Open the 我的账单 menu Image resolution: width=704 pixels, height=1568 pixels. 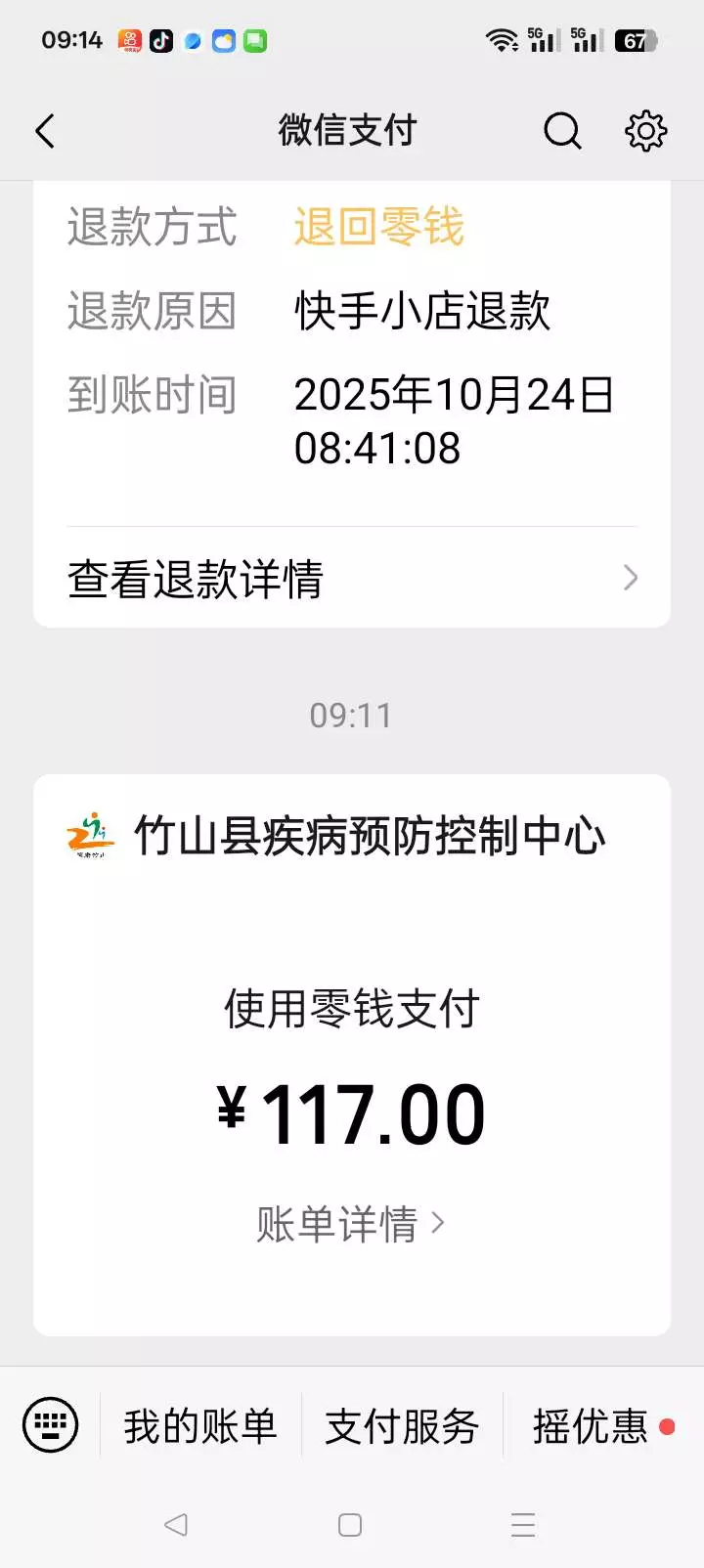(200, 1427)
